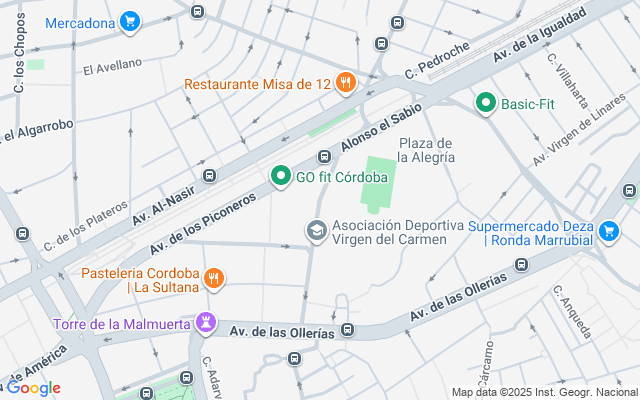
Task: Select the Mercadona store marker
Action: [129, 21]
